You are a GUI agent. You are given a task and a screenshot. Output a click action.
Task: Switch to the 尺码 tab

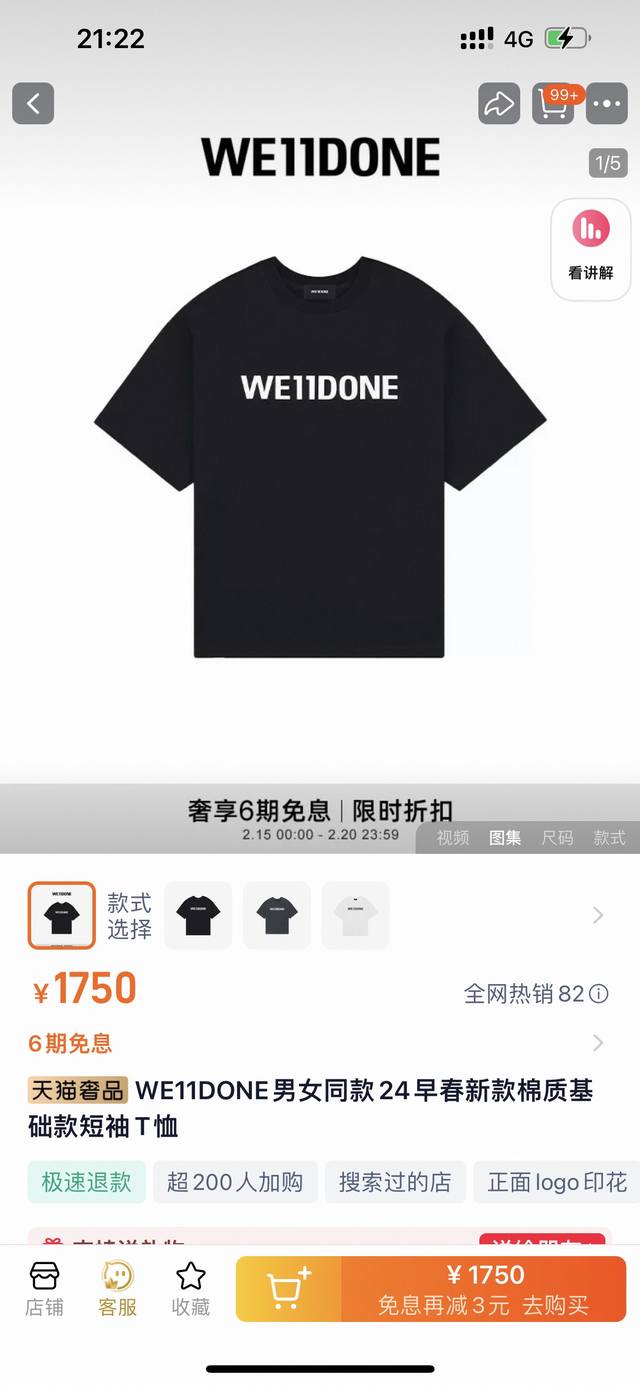click(x=557, y=838)
